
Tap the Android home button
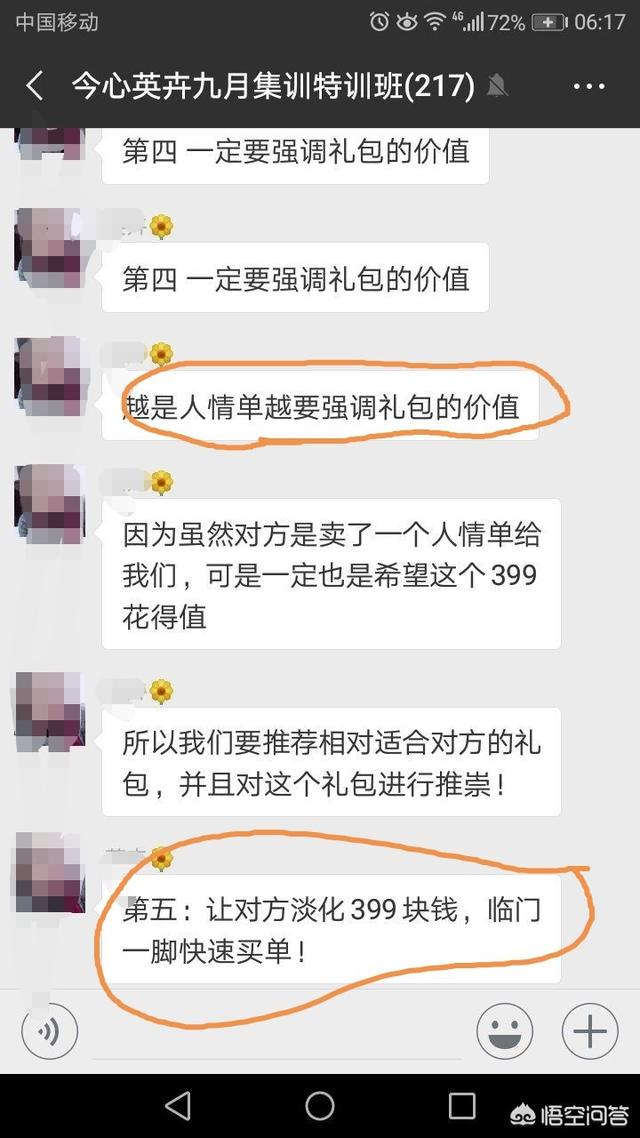click(320, 1105)
